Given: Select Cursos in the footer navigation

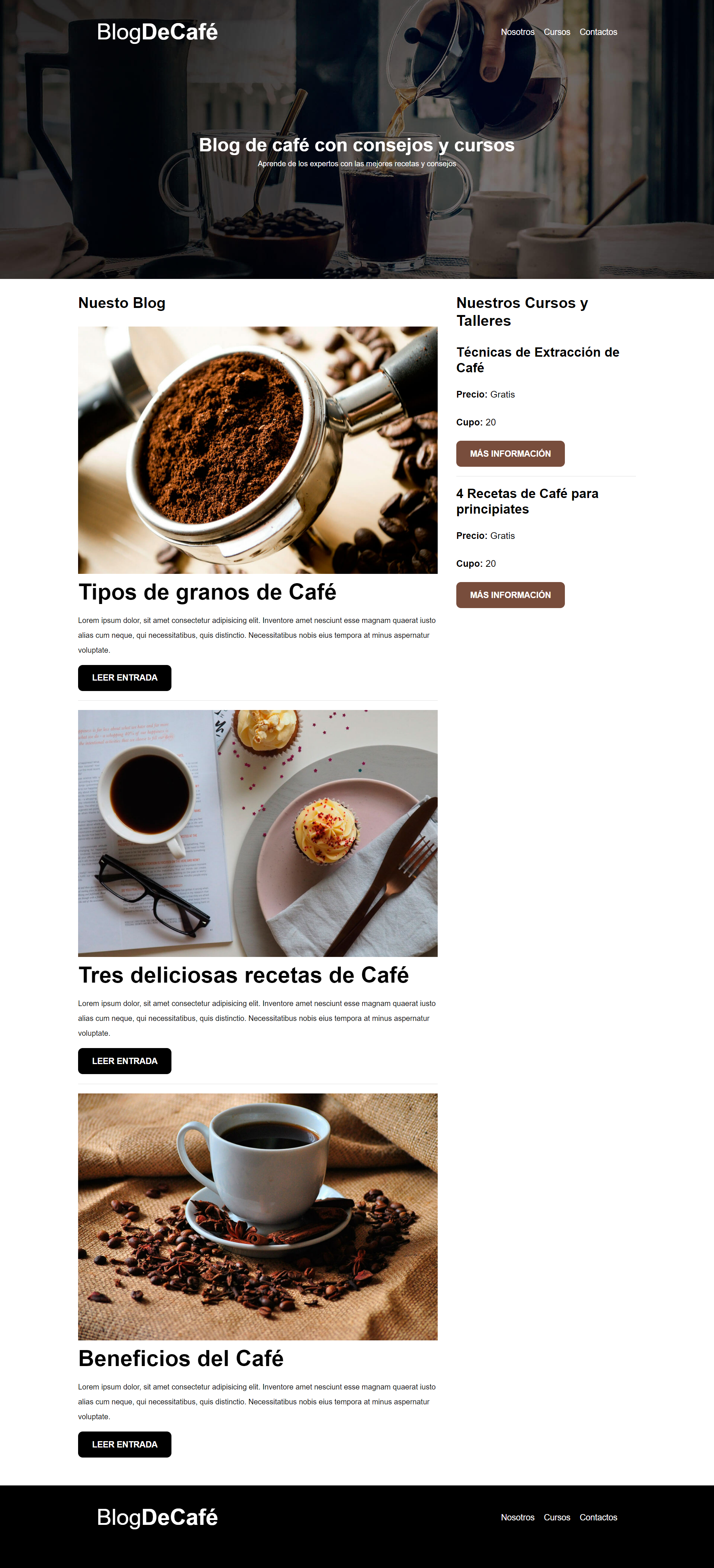Looking at the screenshot, I should click(x=557, y=1517).
